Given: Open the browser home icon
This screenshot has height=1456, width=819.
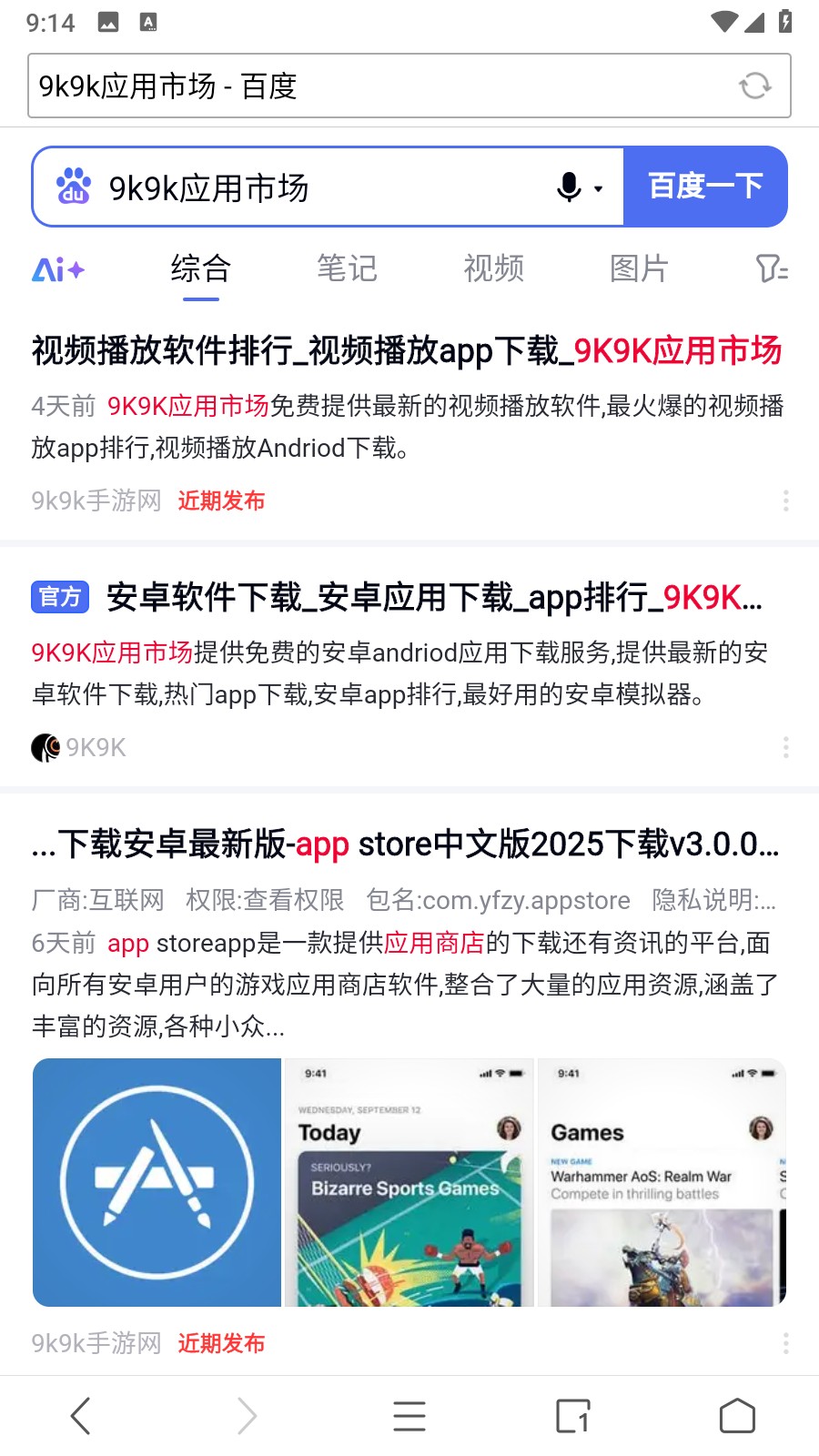Looking at the screenshot, I should click(x=737, y=1415).
